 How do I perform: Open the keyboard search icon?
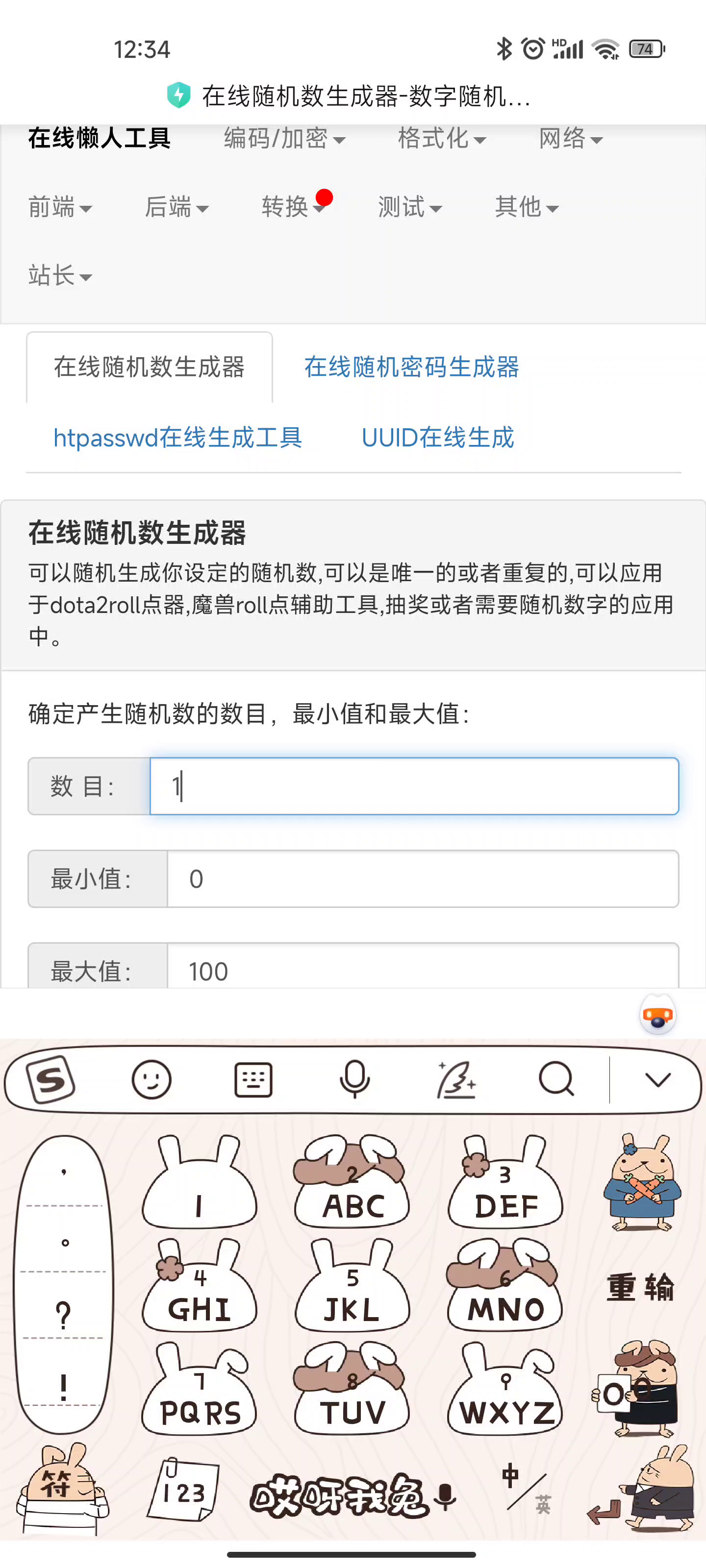point(556,1080)
